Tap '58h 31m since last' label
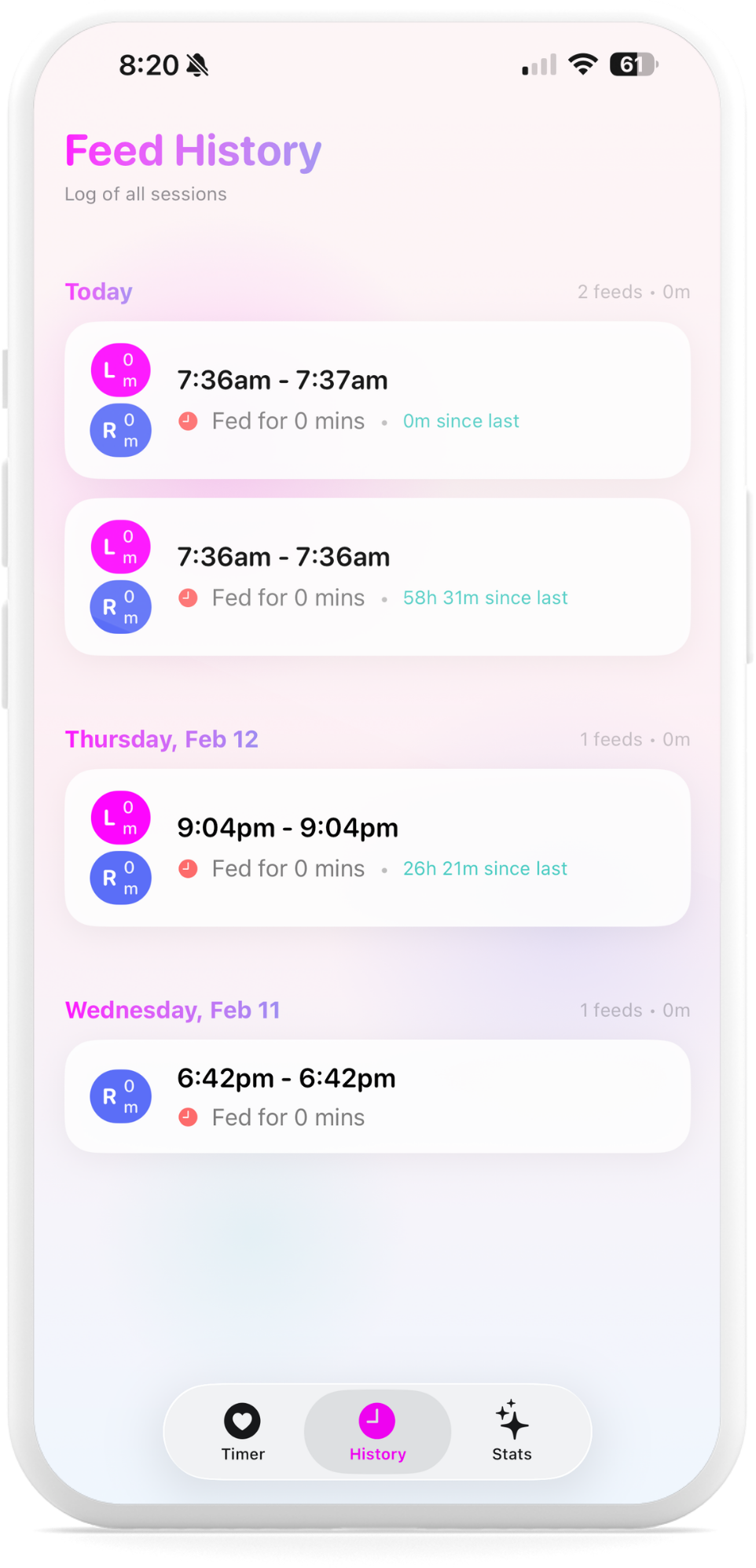This screenshot has height=1568, width=756. pyautogui.click(x=486, y=598)
